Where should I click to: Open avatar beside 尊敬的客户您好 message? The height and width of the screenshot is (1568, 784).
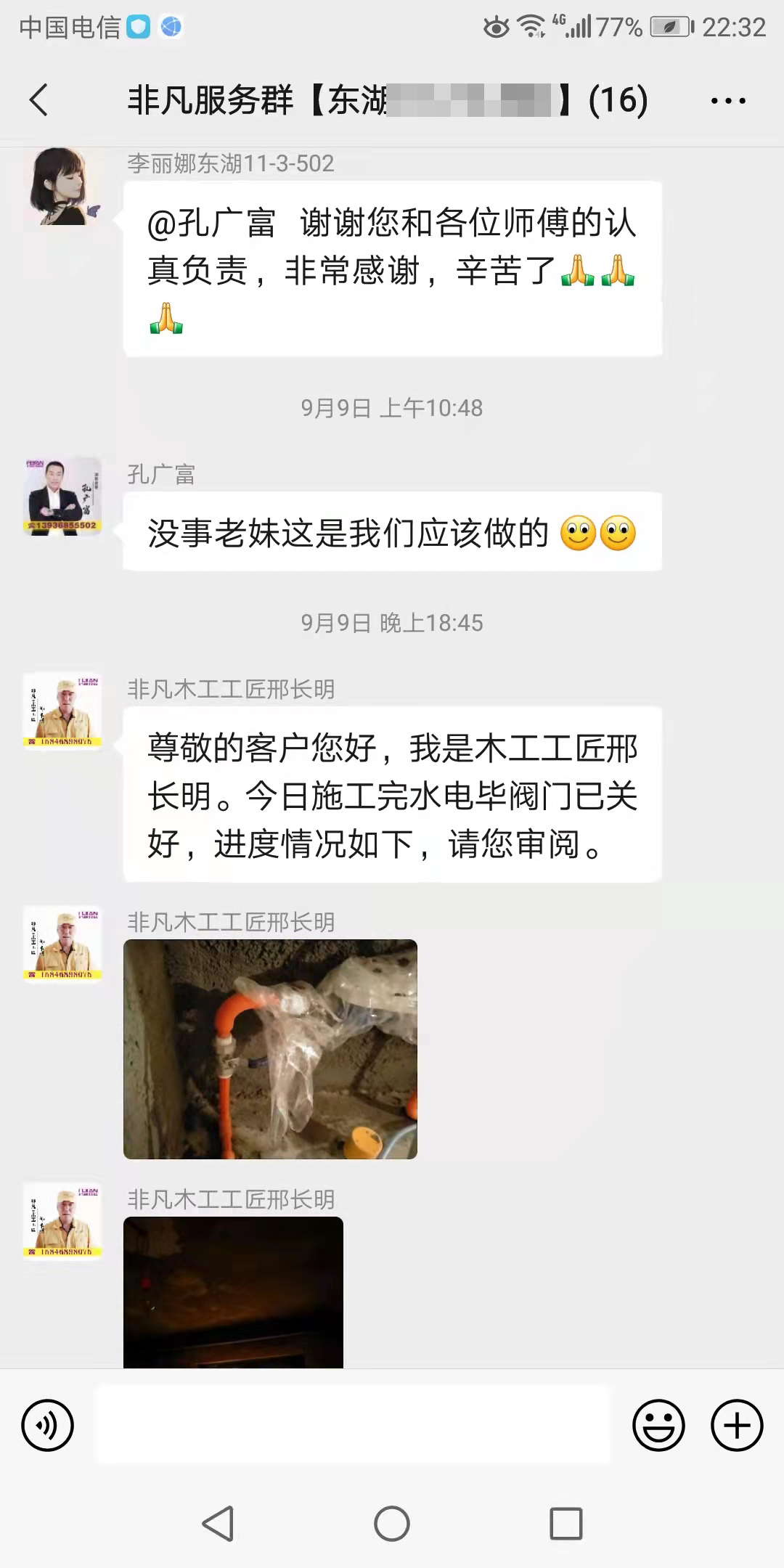click(x=62, y=711)
